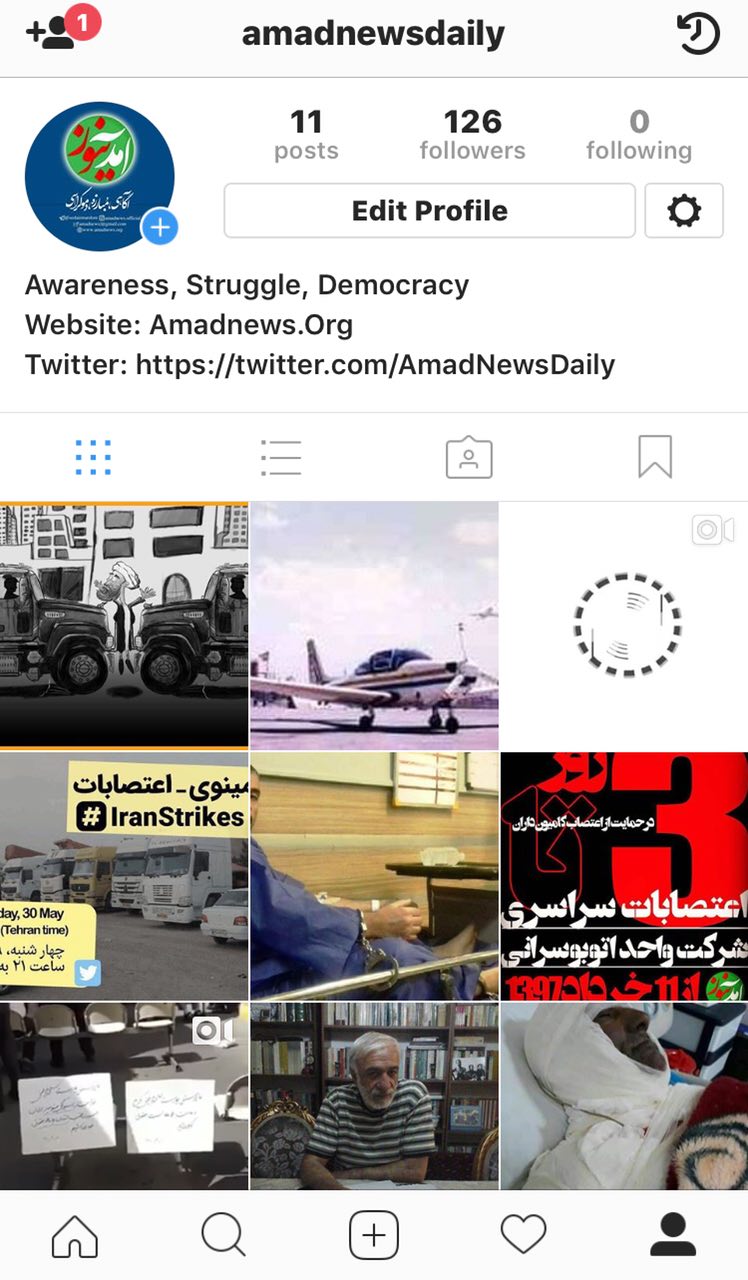Open the search explore tab
The image size is (748, 1280).
(x=223, y=1235)
